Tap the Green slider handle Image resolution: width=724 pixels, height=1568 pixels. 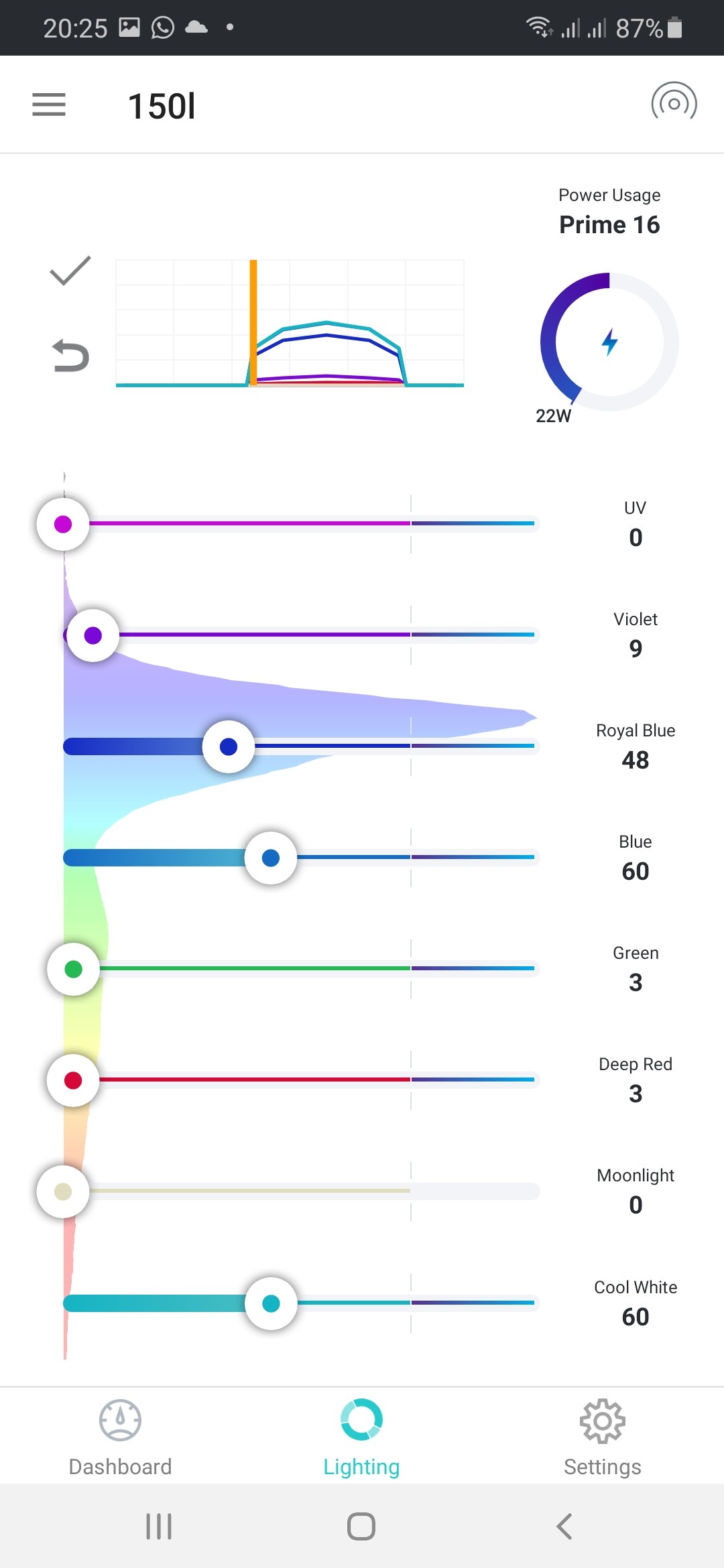[73, 969]
